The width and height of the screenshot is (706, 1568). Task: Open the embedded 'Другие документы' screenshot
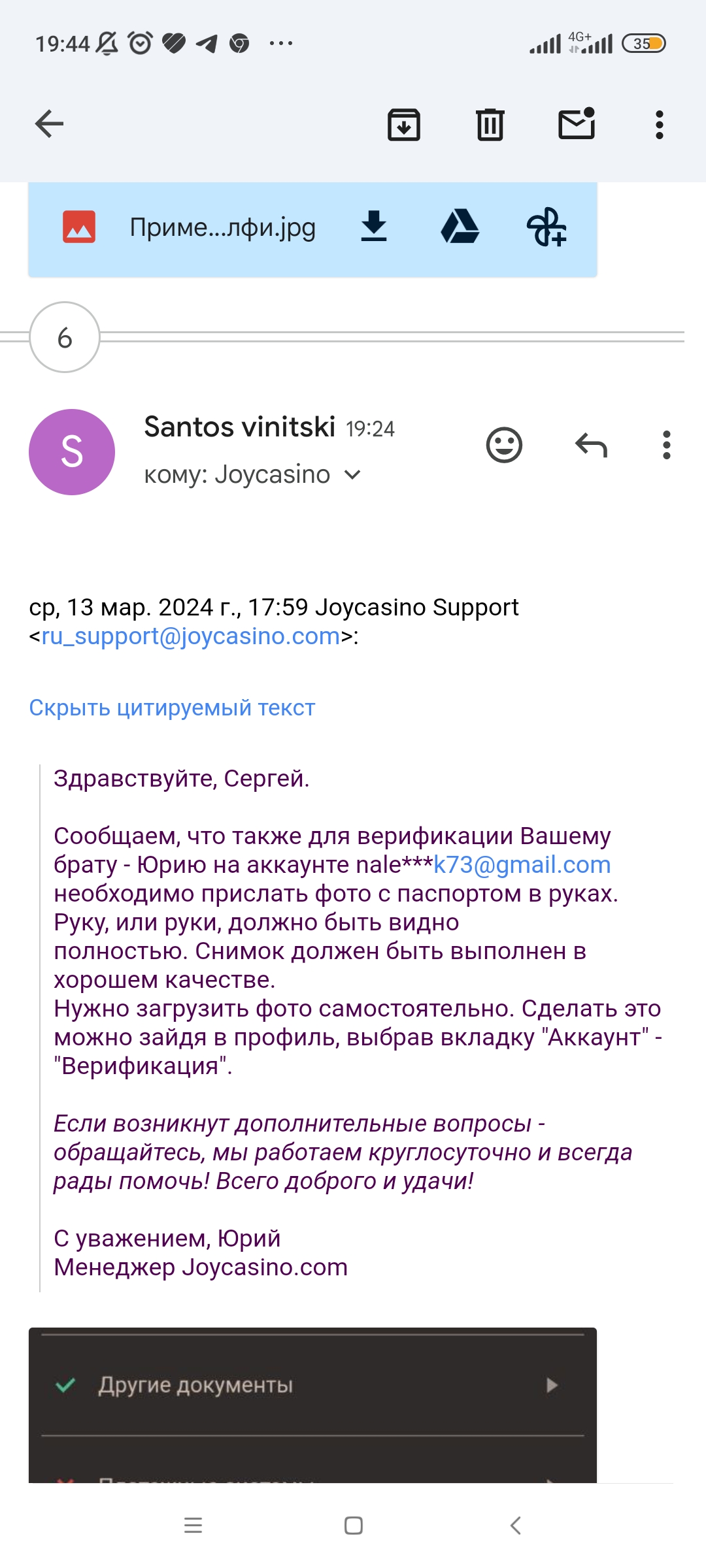[x=312, y=1405]
